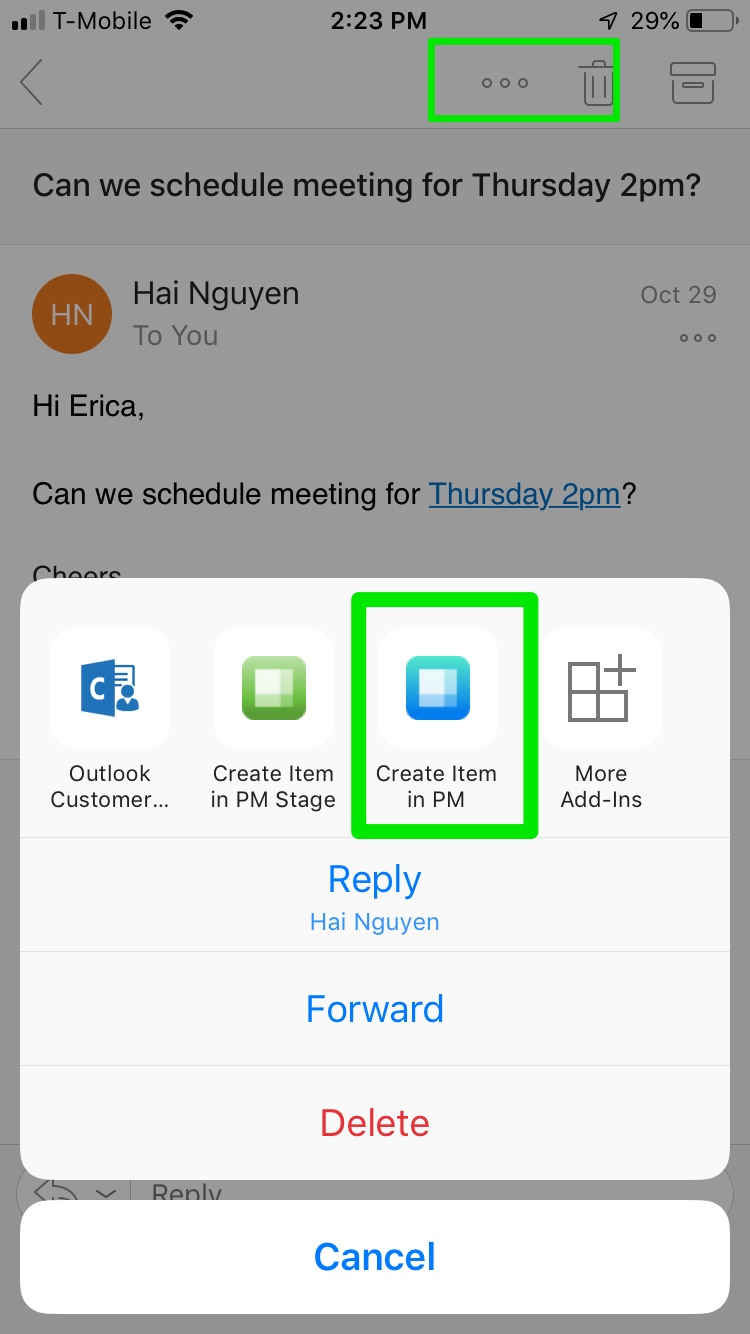Screen dimensions: 750x1334
Task: Cancel the action sheet
Action: tap(374, 1256)
